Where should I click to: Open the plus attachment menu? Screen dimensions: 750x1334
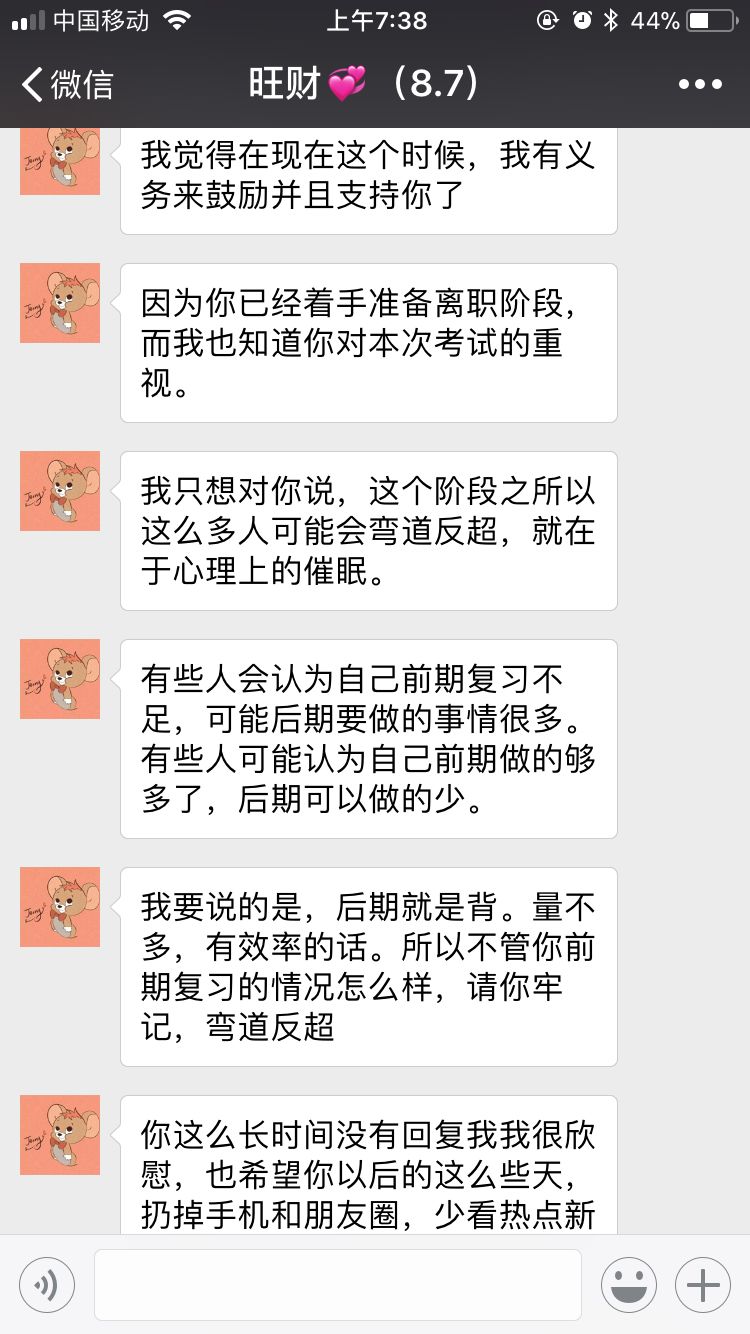point(702,1284)
